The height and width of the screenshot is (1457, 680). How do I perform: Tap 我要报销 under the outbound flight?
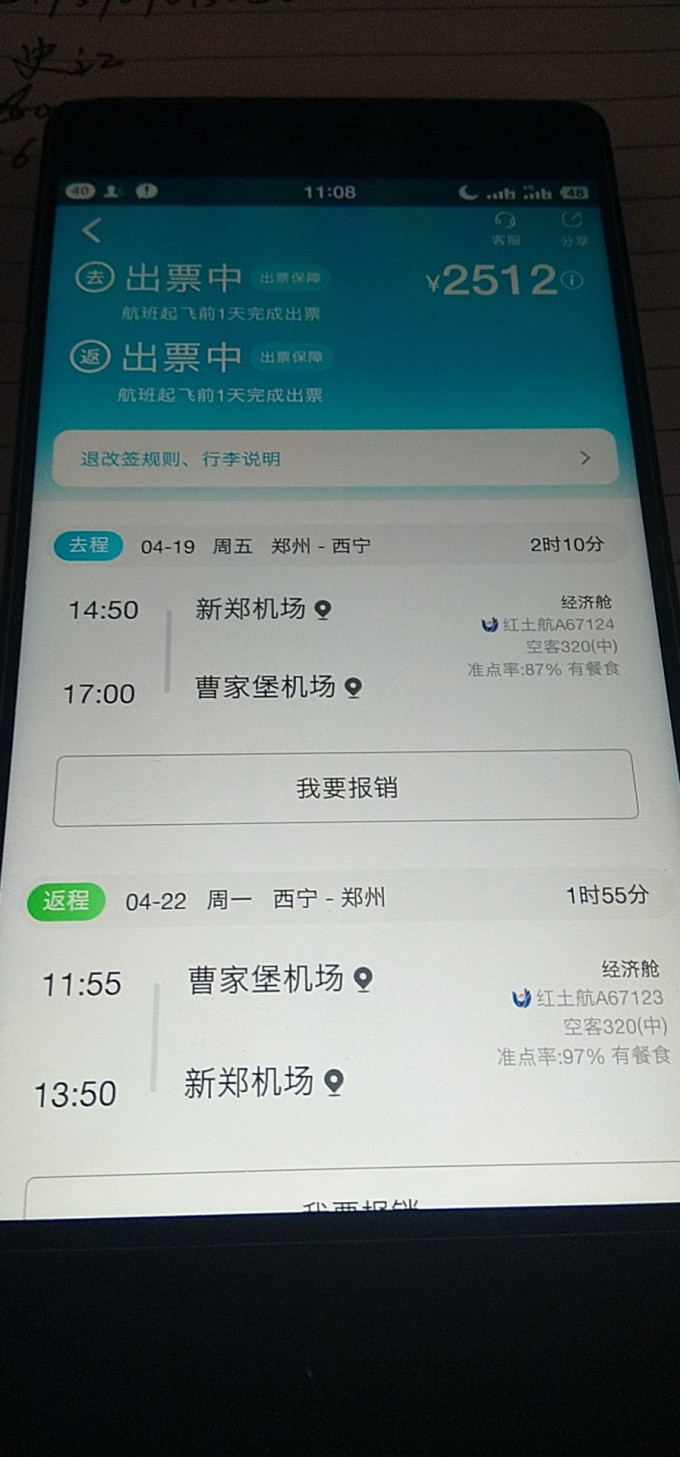tap(345, 788)
